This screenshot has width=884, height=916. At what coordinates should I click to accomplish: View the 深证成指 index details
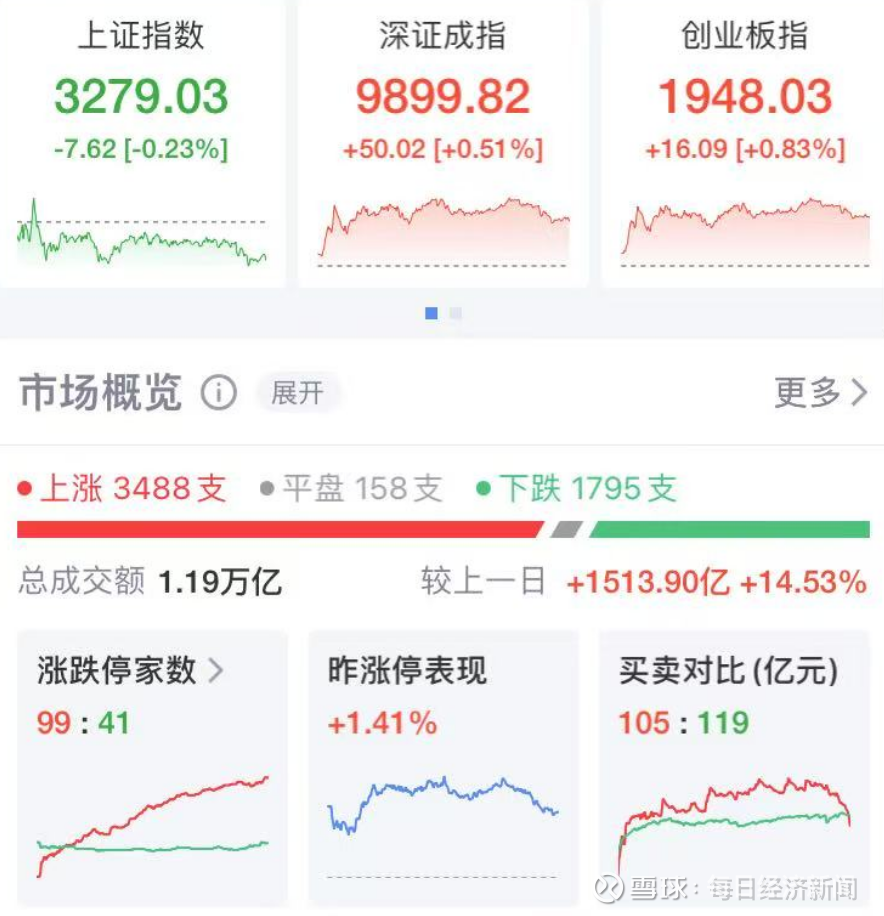(443, 140)
